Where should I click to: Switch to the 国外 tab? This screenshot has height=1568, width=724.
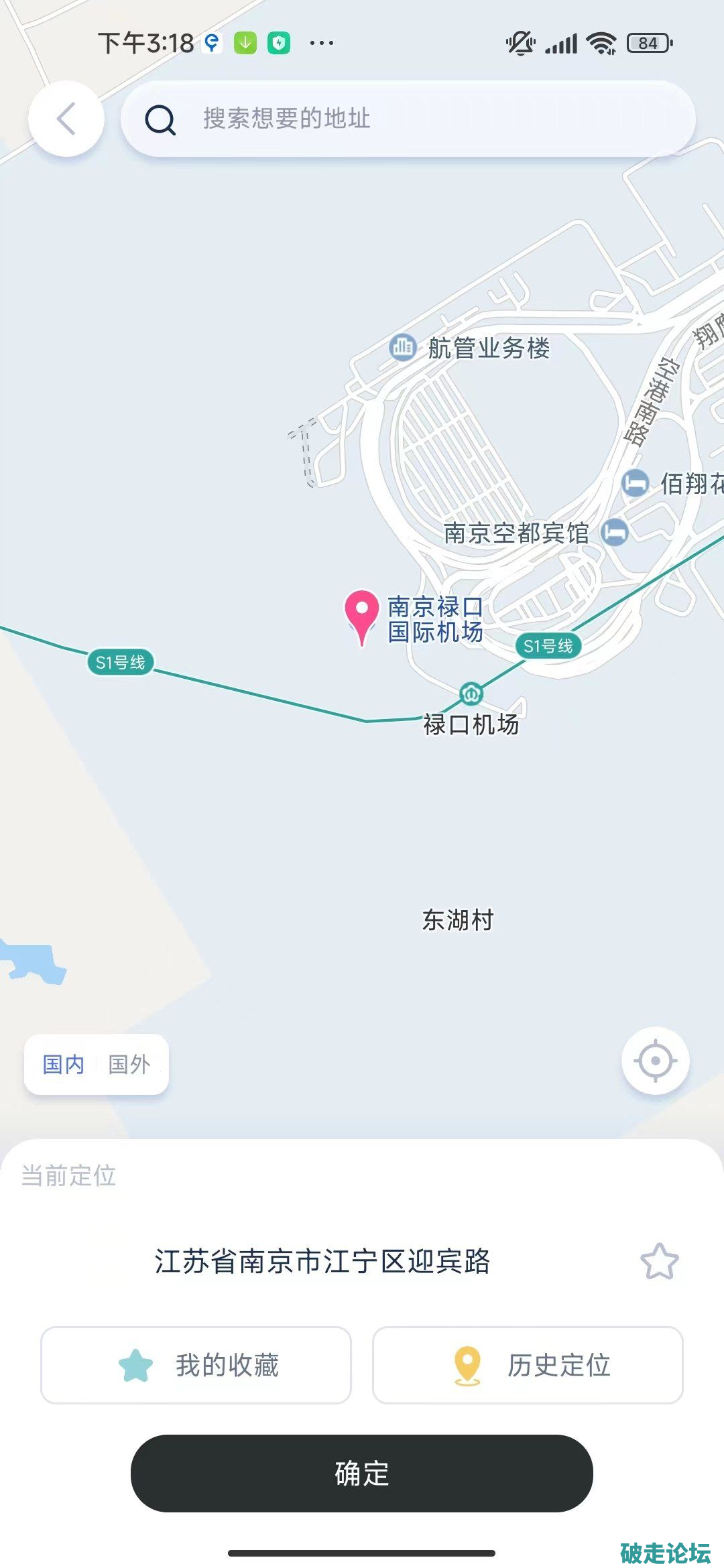[129, 1064]
